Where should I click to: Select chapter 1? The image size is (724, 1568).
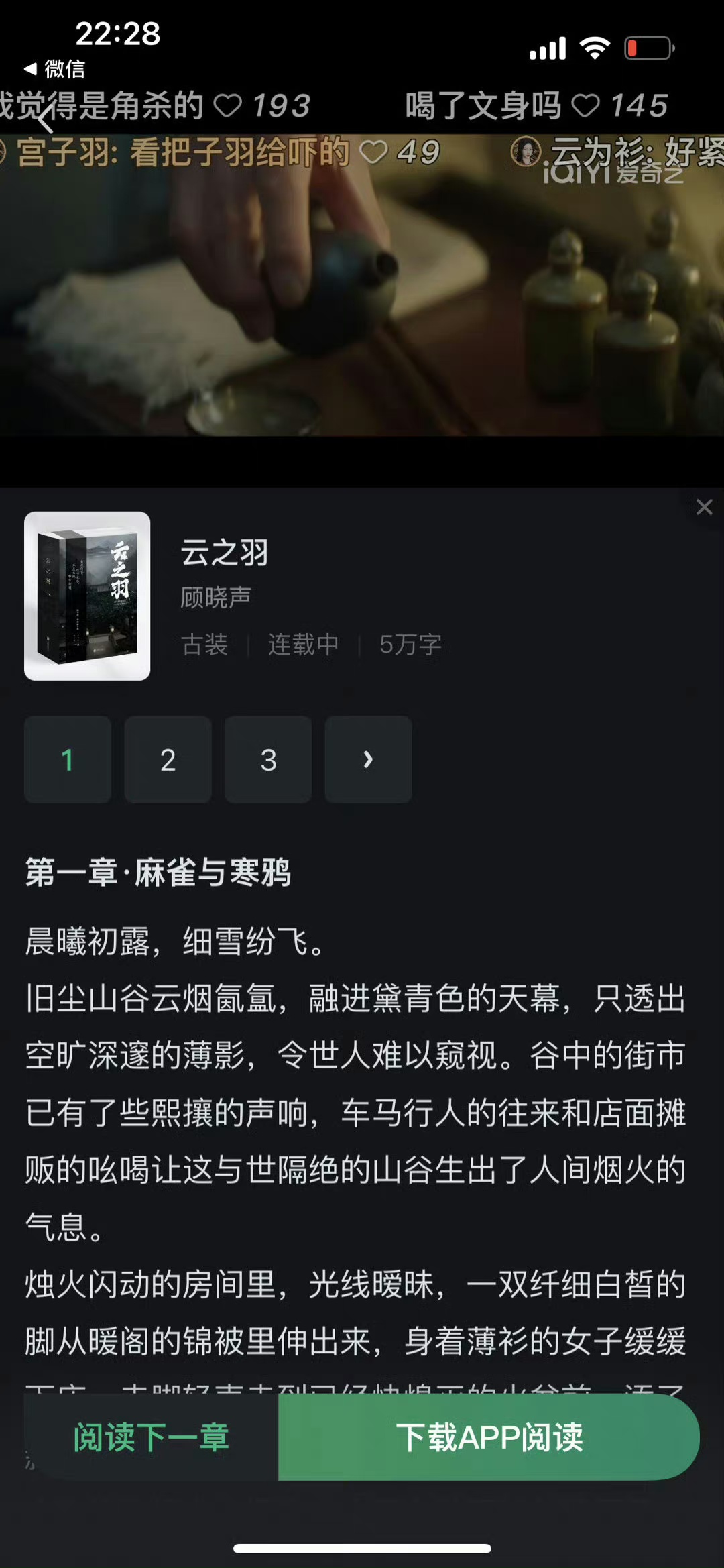tap(68, 759)
